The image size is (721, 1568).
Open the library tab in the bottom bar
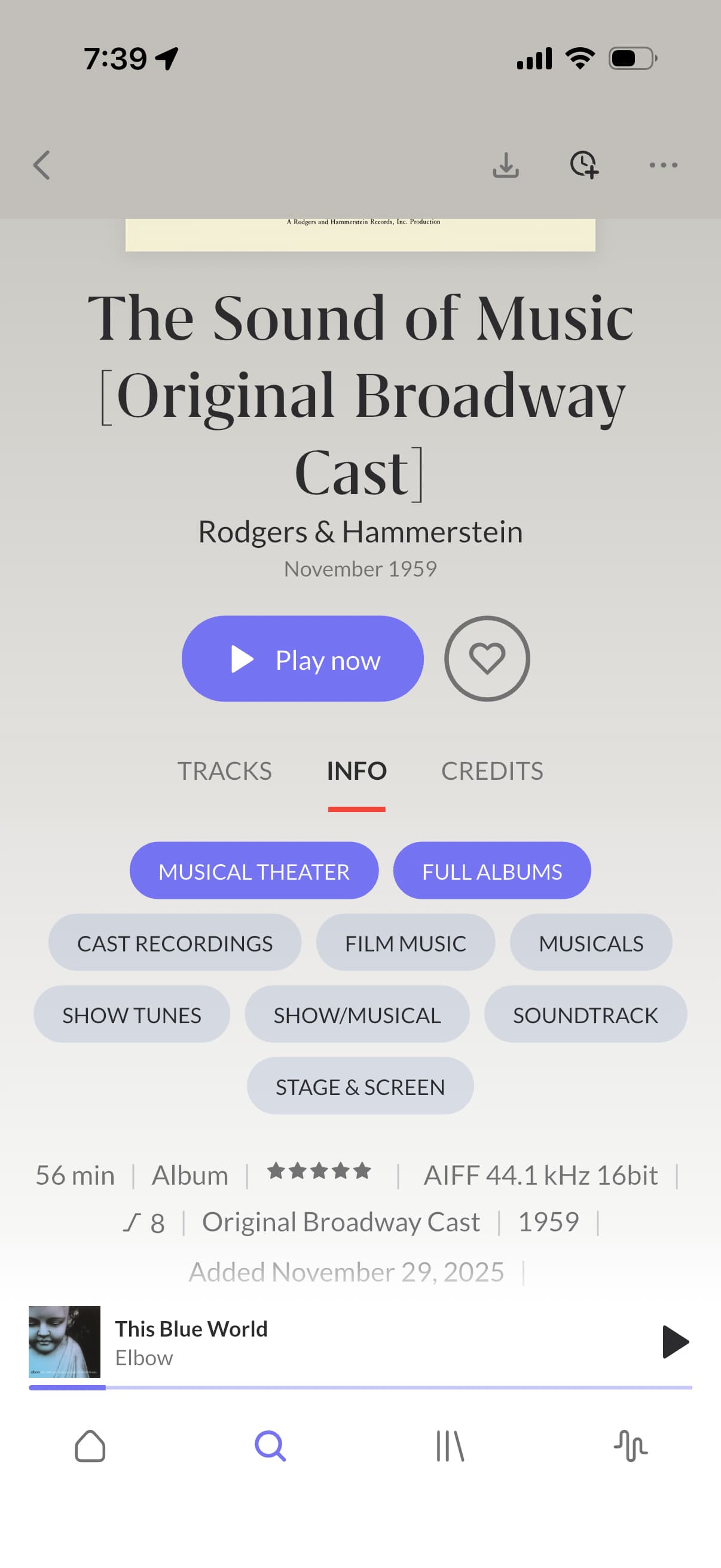pyautogui.click(x=450, y=1445)
